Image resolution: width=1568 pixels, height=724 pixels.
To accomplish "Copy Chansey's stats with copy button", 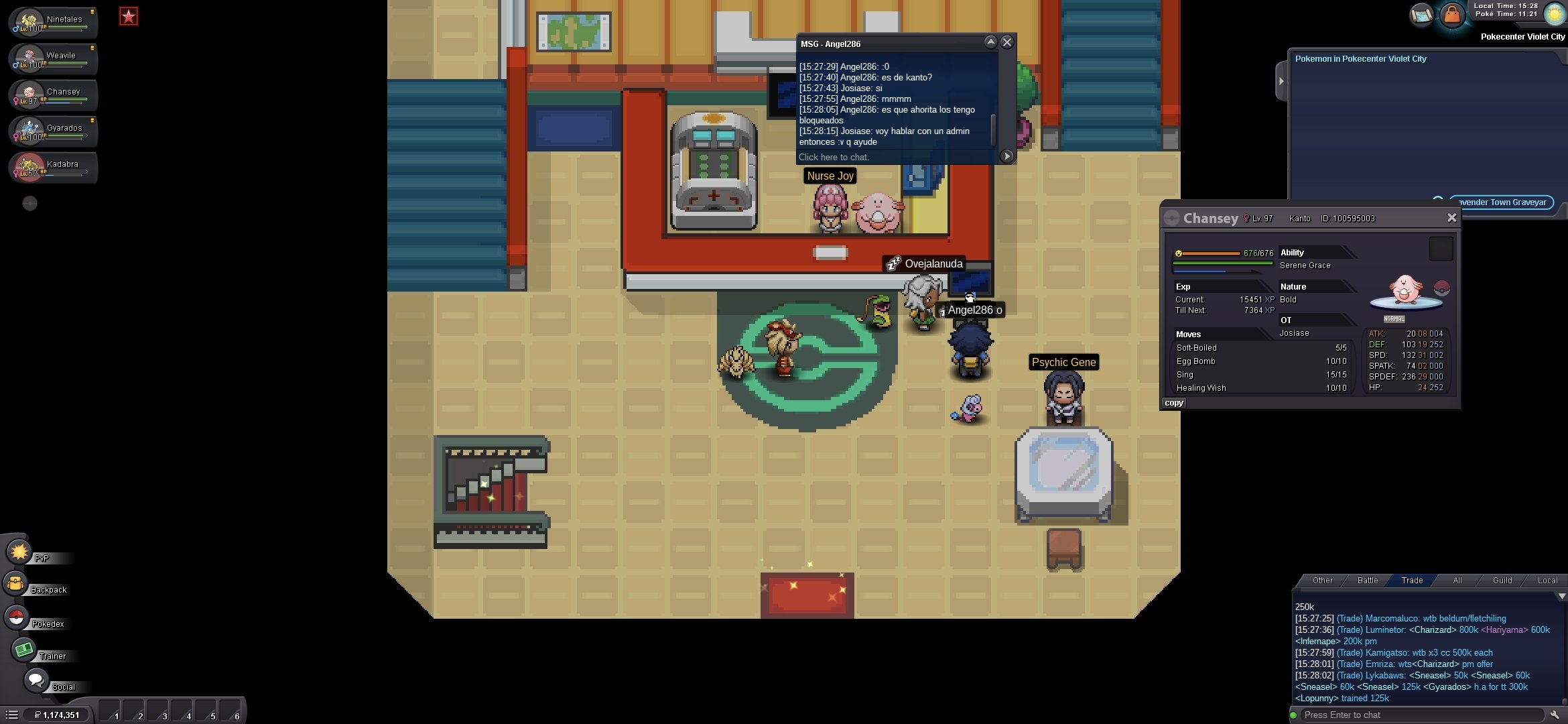I will (x=1173, y=403).
